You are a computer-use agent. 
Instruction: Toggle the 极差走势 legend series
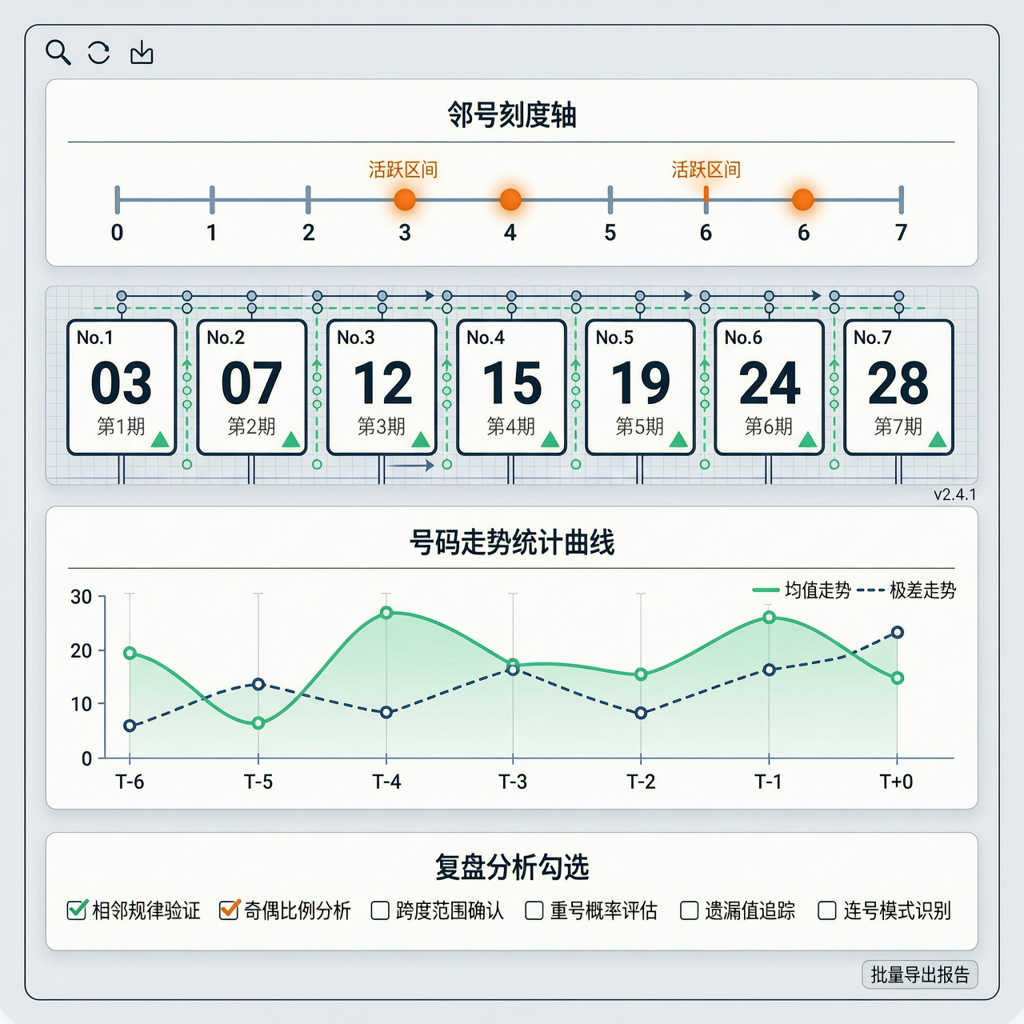pos(906,590)
